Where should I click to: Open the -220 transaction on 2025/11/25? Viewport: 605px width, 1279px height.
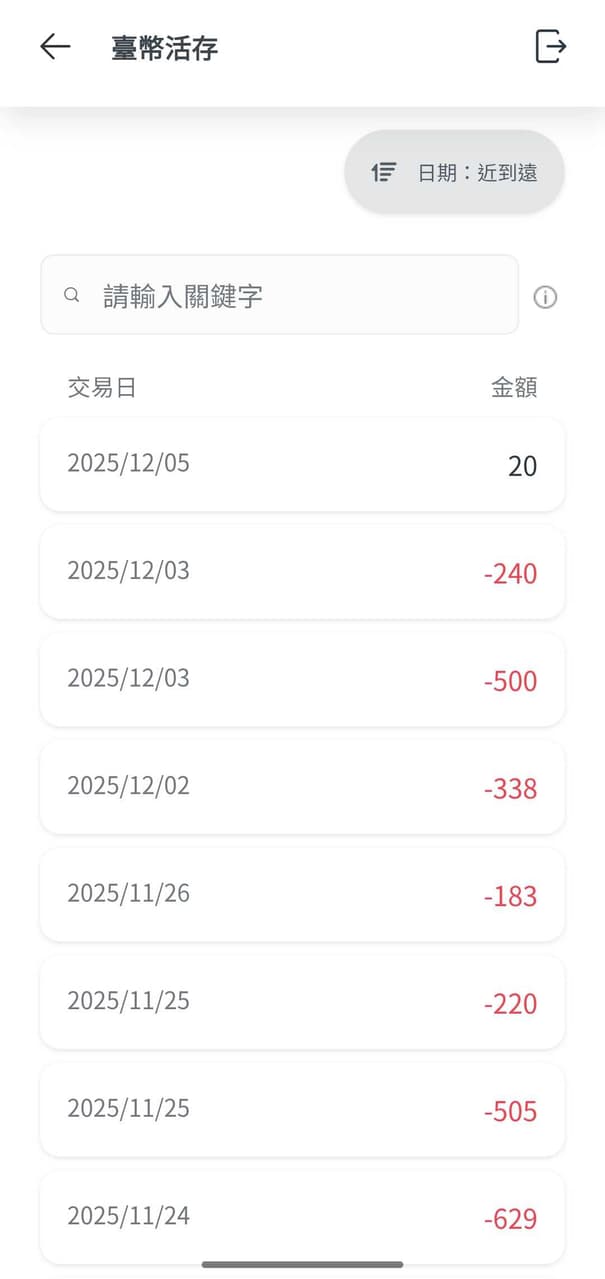pos(302,1002)
